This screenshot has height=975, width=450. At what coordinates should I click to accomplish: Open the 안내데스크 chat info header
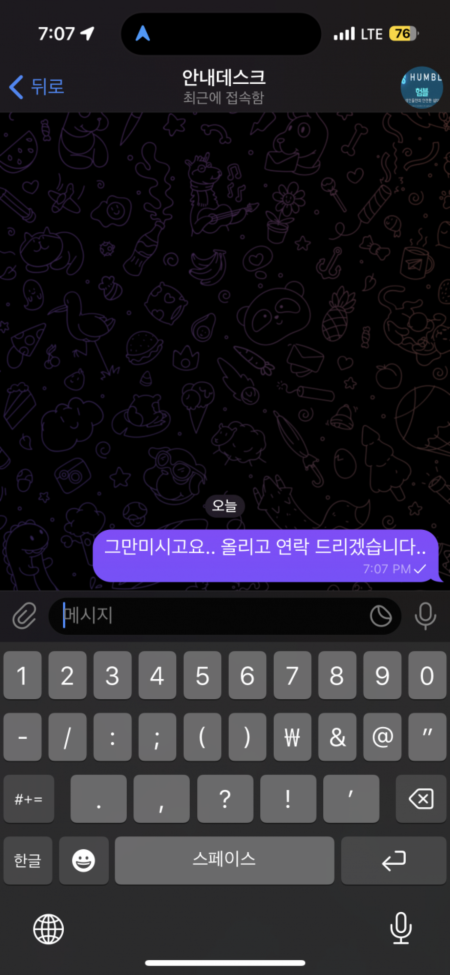click(224, 86)
